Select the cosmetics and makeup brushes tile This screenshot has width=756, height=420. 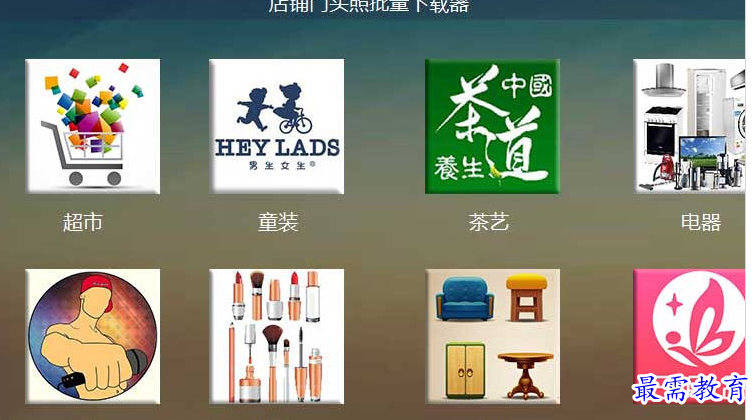276,336
